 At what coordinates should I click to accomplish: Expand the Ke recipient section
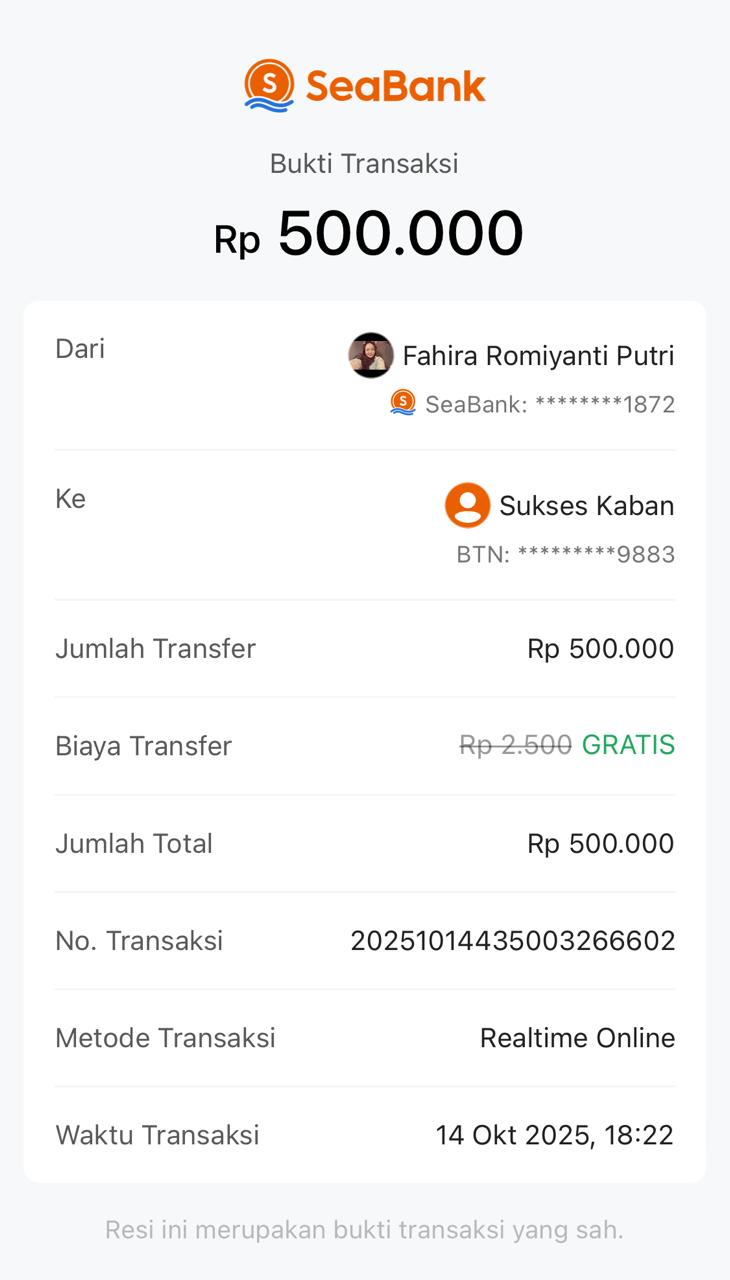[x=70, y=499]
